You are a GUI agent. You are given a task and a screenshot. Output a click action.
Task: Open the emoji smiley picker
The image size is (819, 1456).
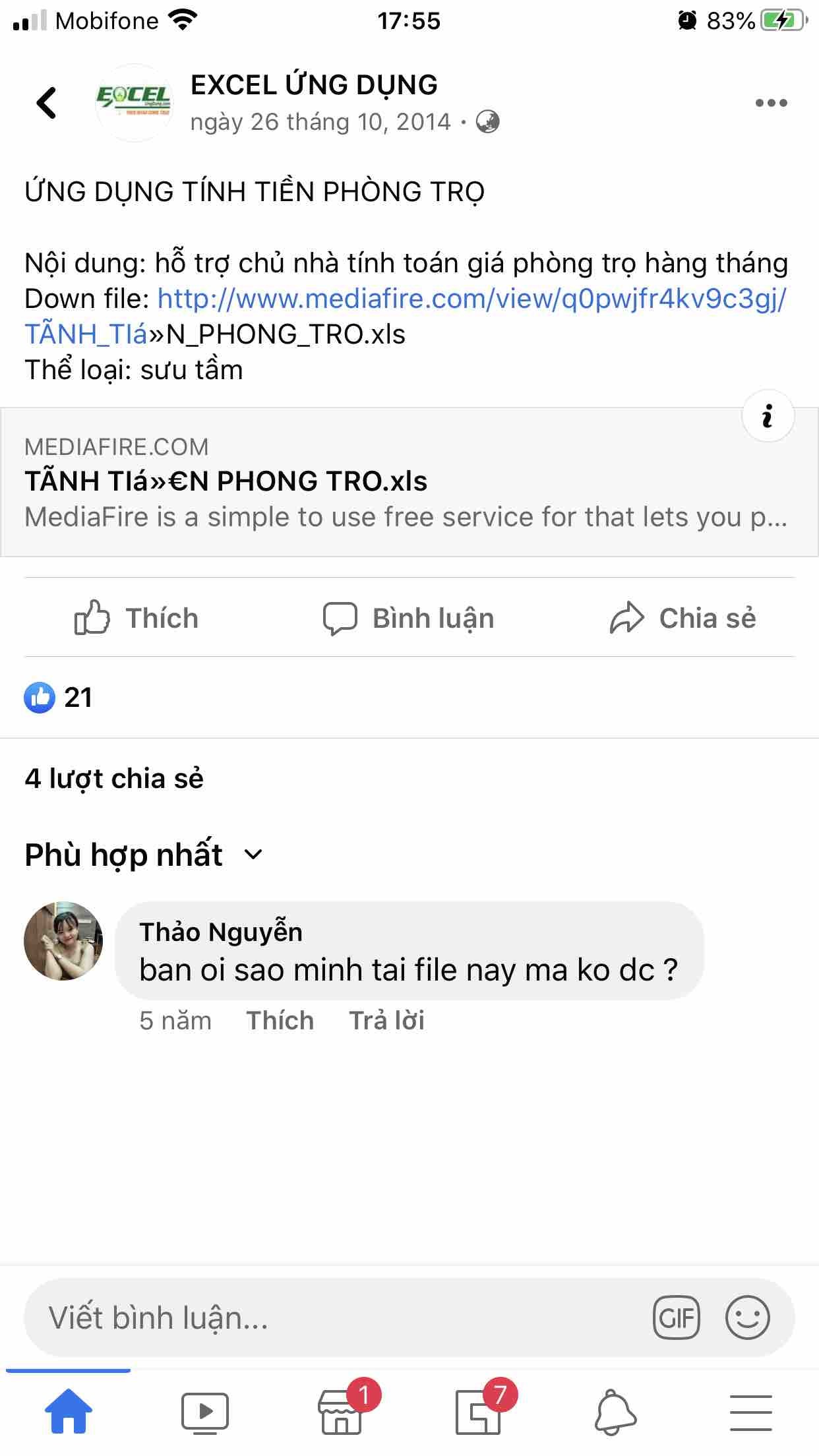[748, 1318]
